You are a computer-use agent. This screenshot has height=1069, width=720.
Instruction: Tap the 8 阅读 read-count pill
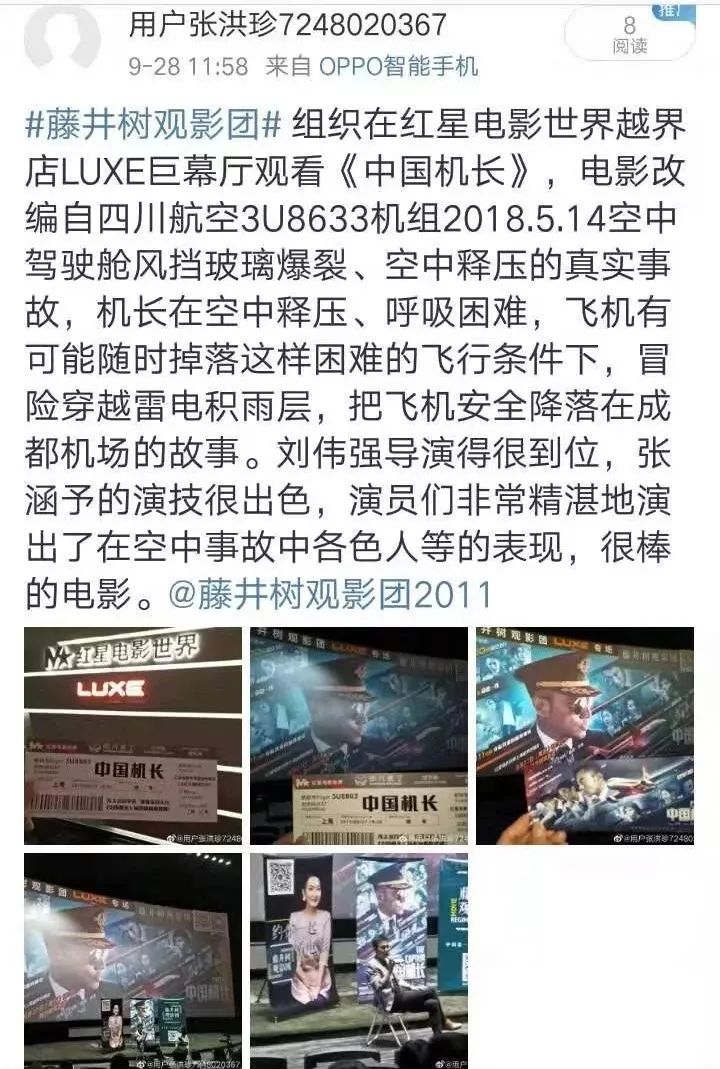(629, 34)
